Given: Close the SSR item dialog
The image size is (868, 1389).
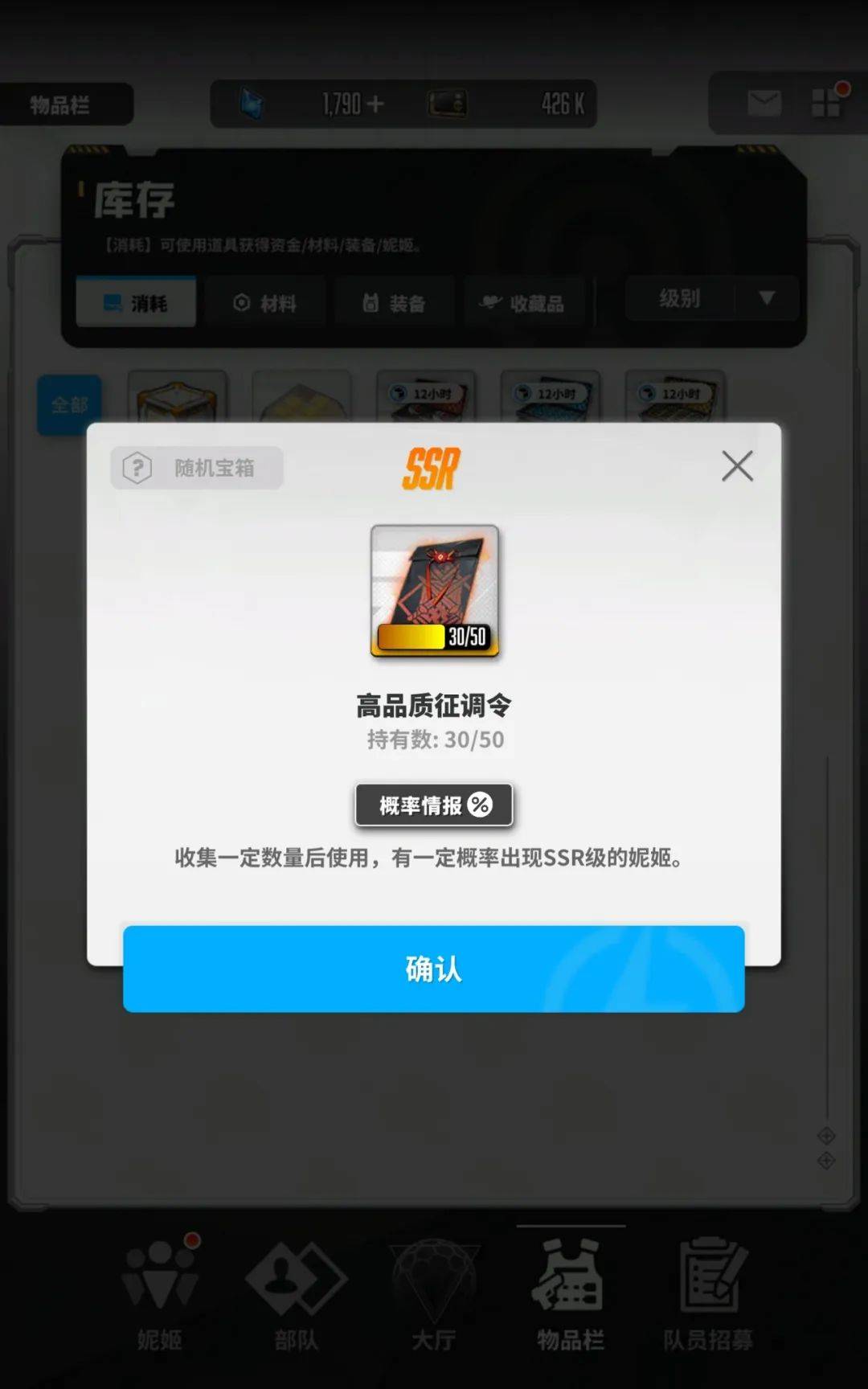Looking at the screenshot, I should pyautogui.click(x=737, y=466).
